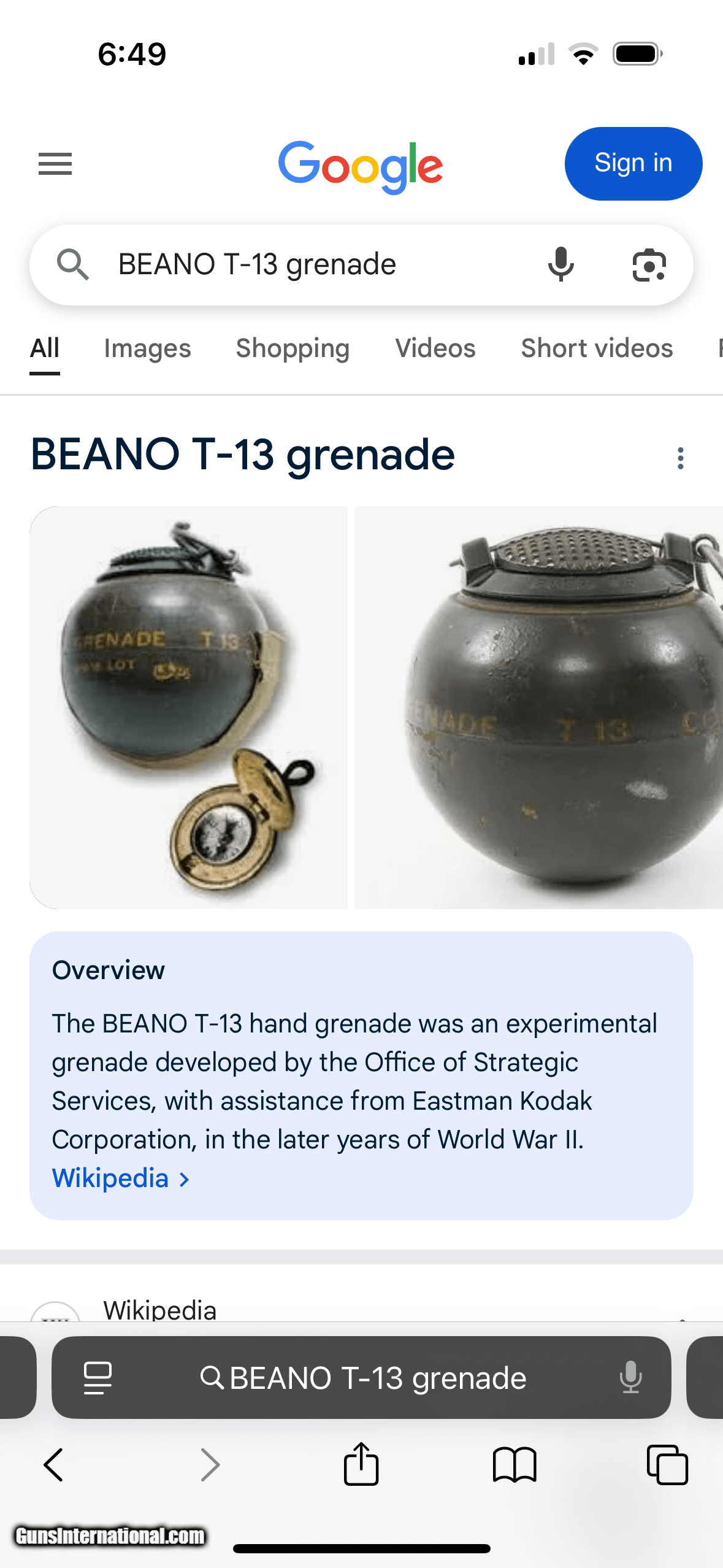Viewport: 723px width, 1568px height.
Task: Open the Google hamburger menu
Action: (x=55, y=164)
